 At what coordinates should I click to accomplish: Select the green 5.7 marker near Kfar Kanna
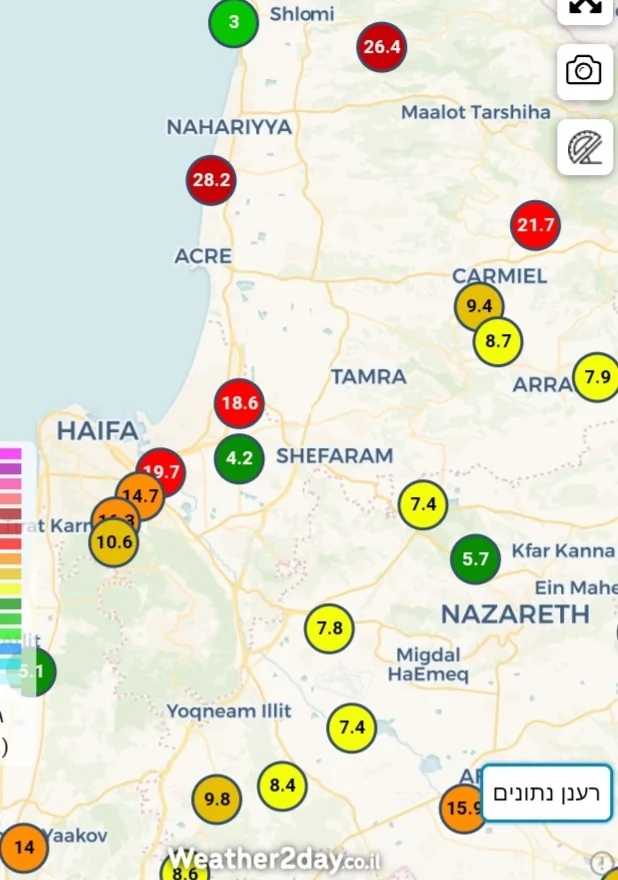pyautogui.click(x=475, y=560)
